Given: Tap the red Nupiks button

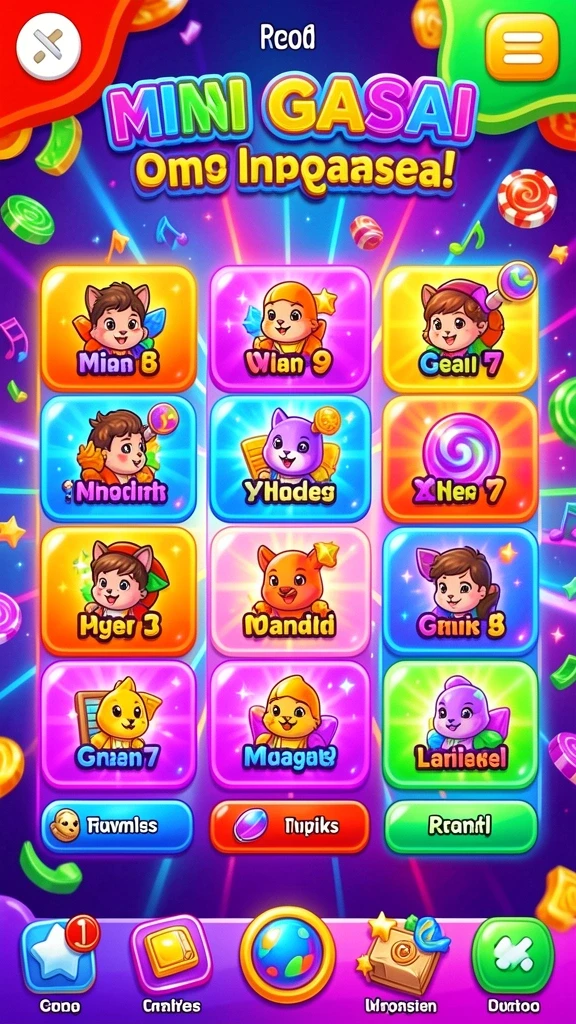Looking at the screenshot, I should (x=289, y=826).
